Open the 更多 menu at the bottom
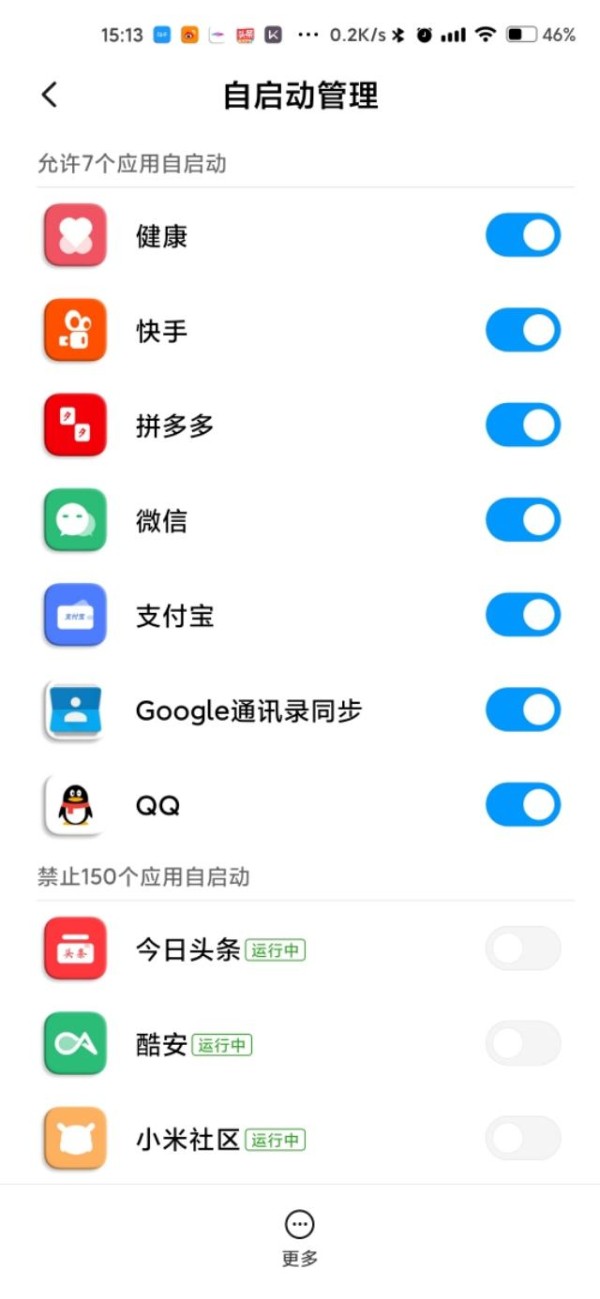Viewport: 600px width, 1299px height. [x=300, y=1238]
